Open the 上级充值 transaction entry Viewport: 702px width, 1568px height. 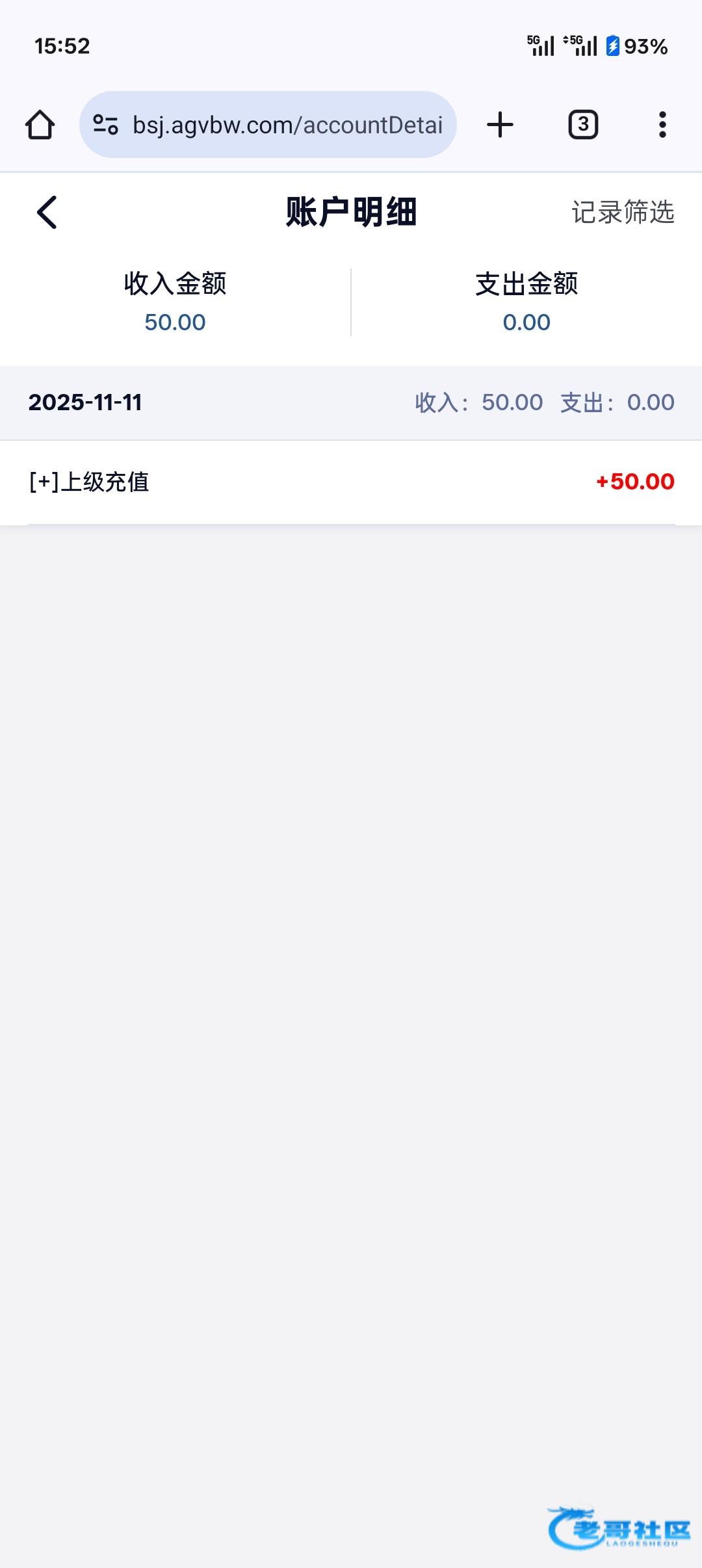tap(351, 482)
